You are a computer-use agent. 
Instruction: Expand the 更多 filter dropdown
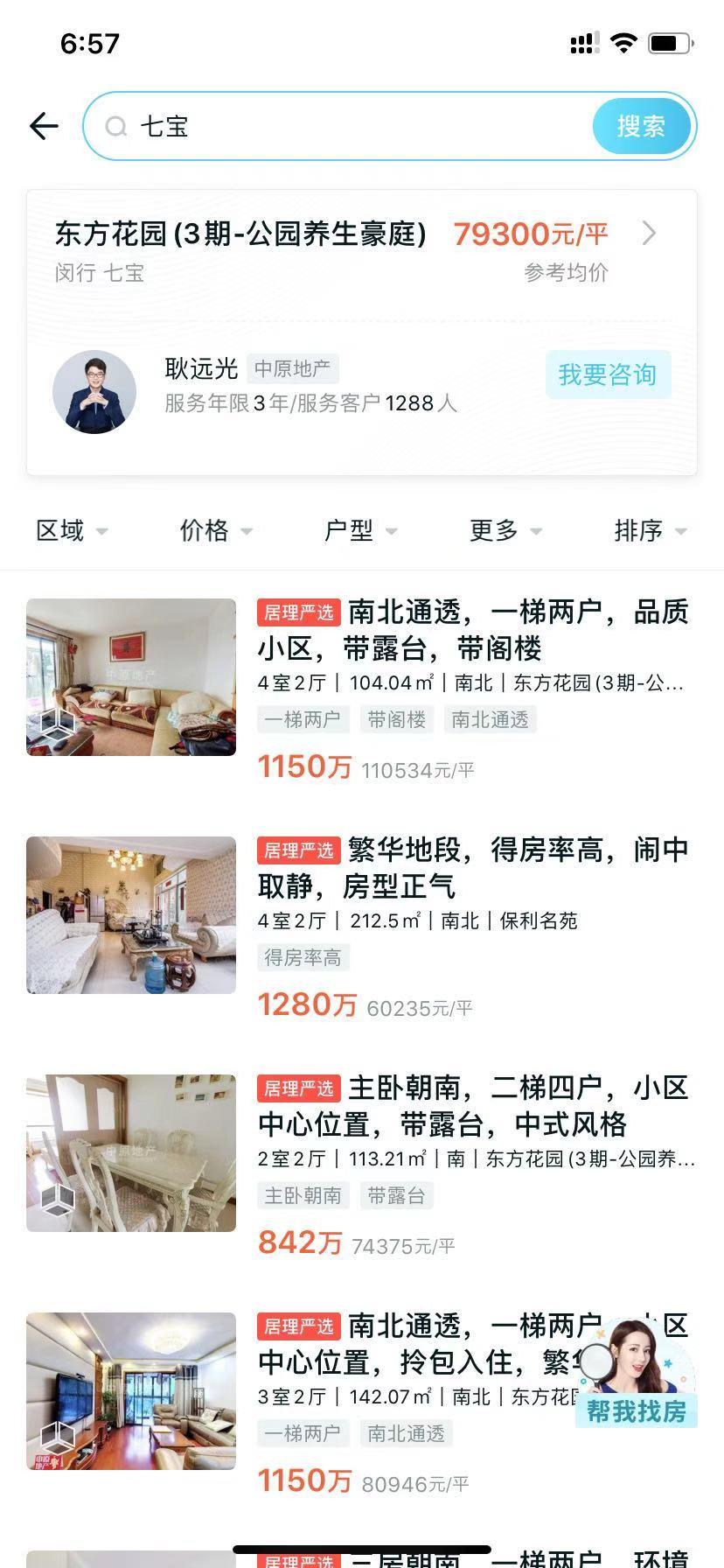pos(505,530)
